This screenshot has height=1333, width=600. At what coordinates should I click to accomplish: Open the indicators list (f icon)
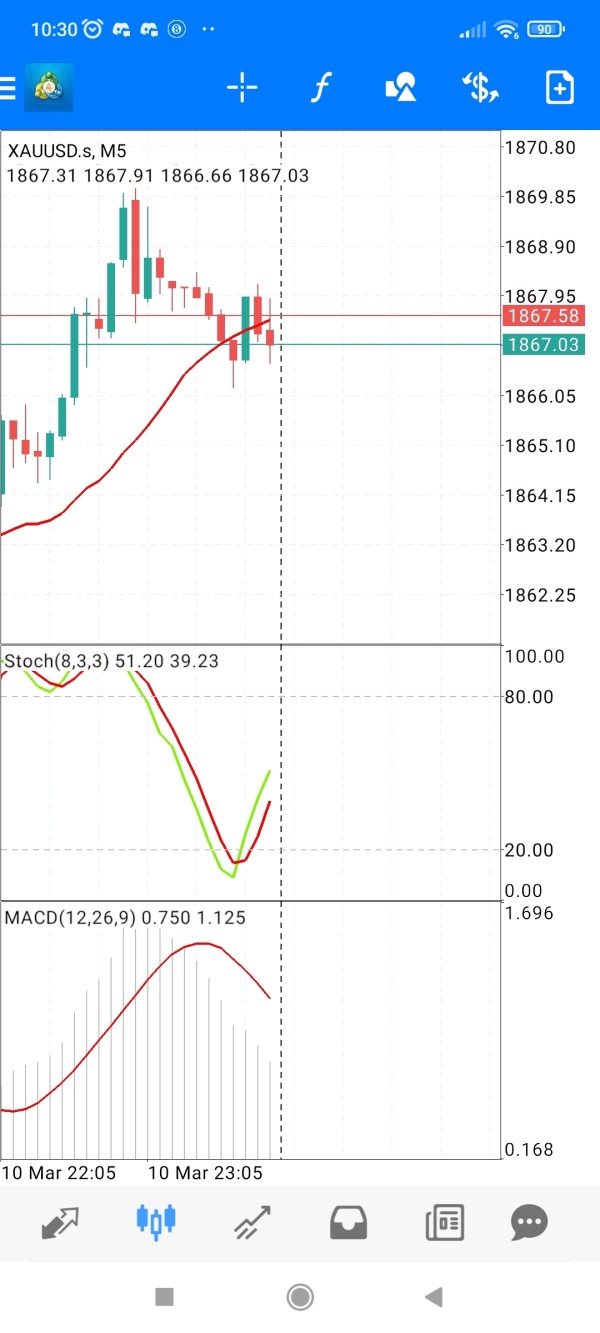click(320, 88)
